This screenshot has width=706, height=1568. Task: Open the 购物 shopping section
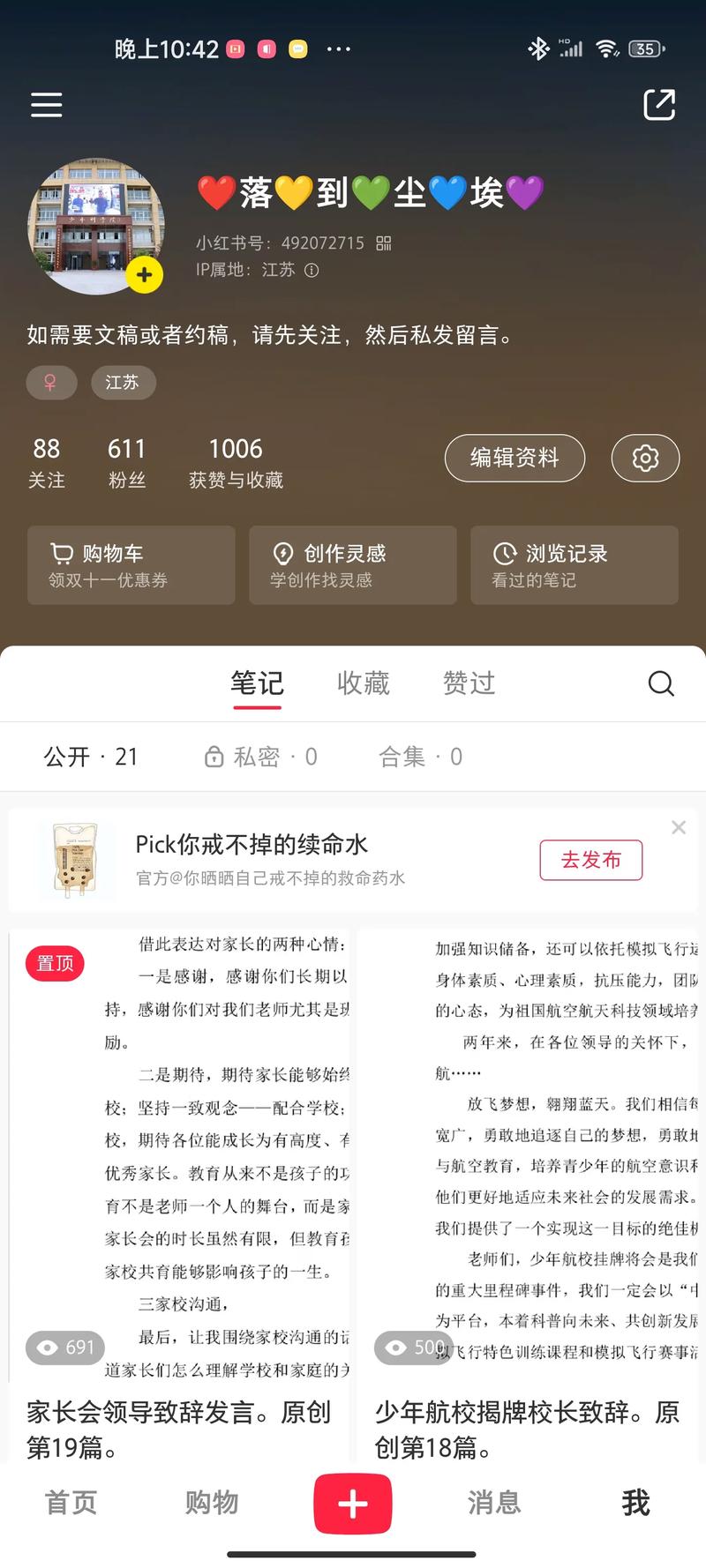pyautogui.click(x=211, y=1504)
